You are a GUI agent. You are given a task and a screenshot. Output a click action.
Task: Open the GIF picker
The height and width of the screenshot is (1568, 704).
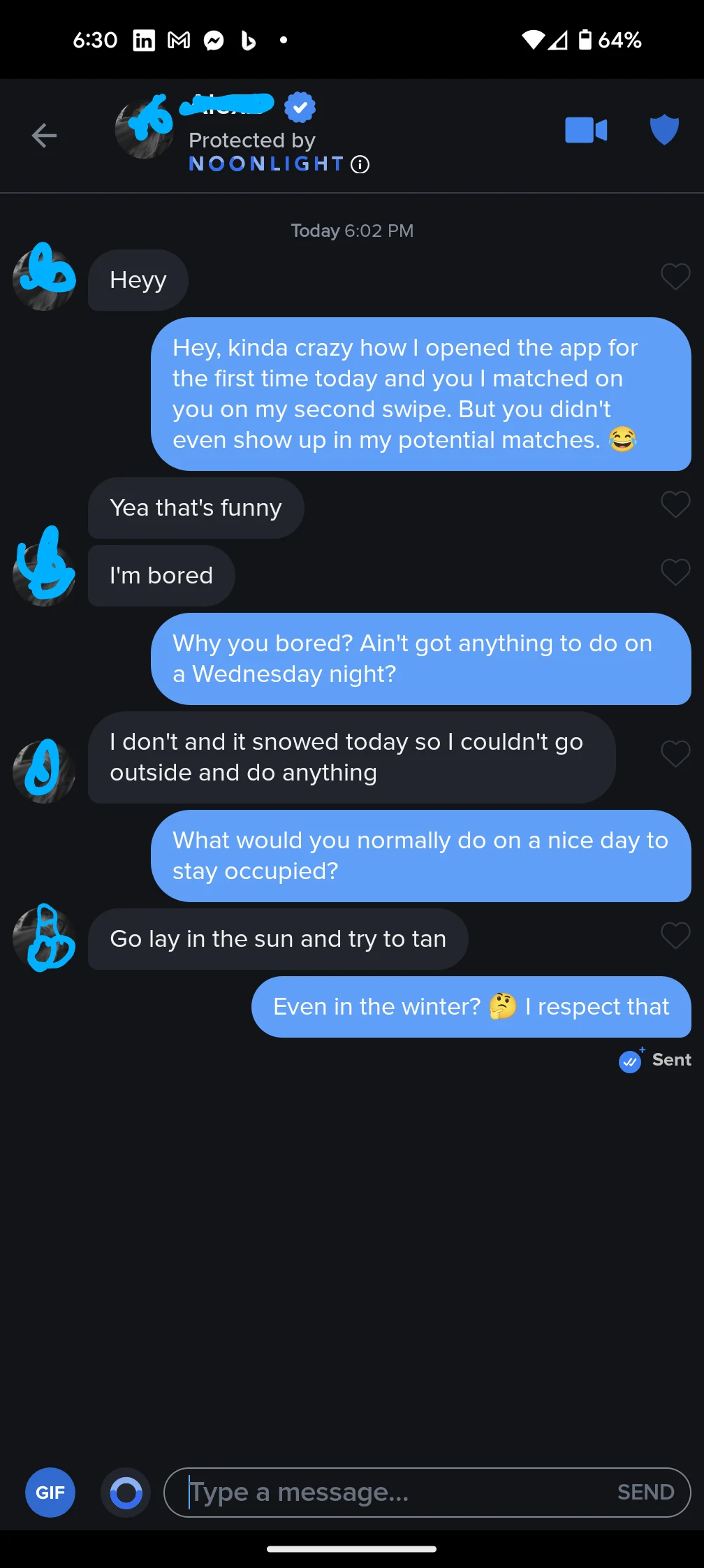50,1493
